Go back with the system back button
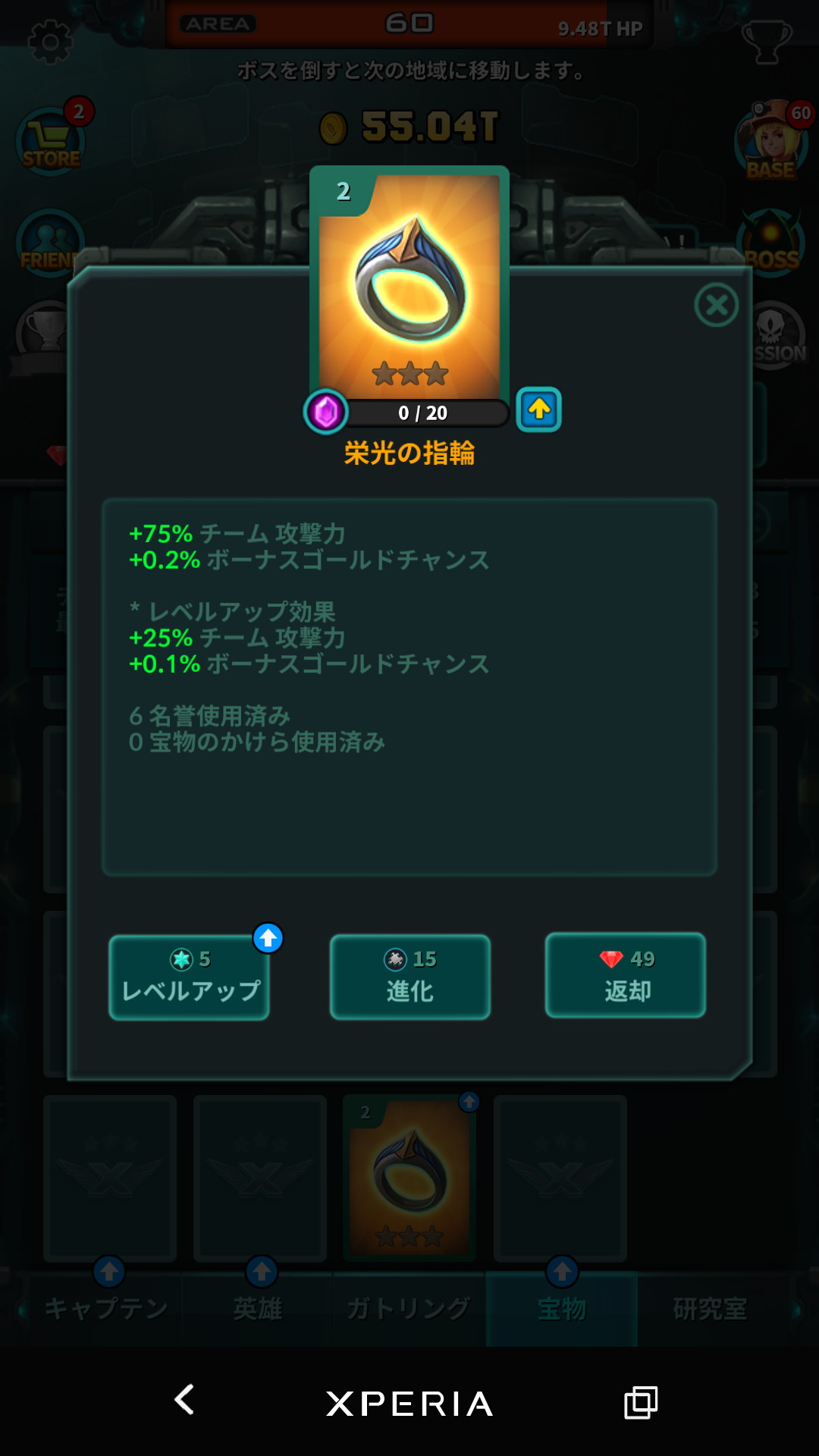 [185, 1401]
